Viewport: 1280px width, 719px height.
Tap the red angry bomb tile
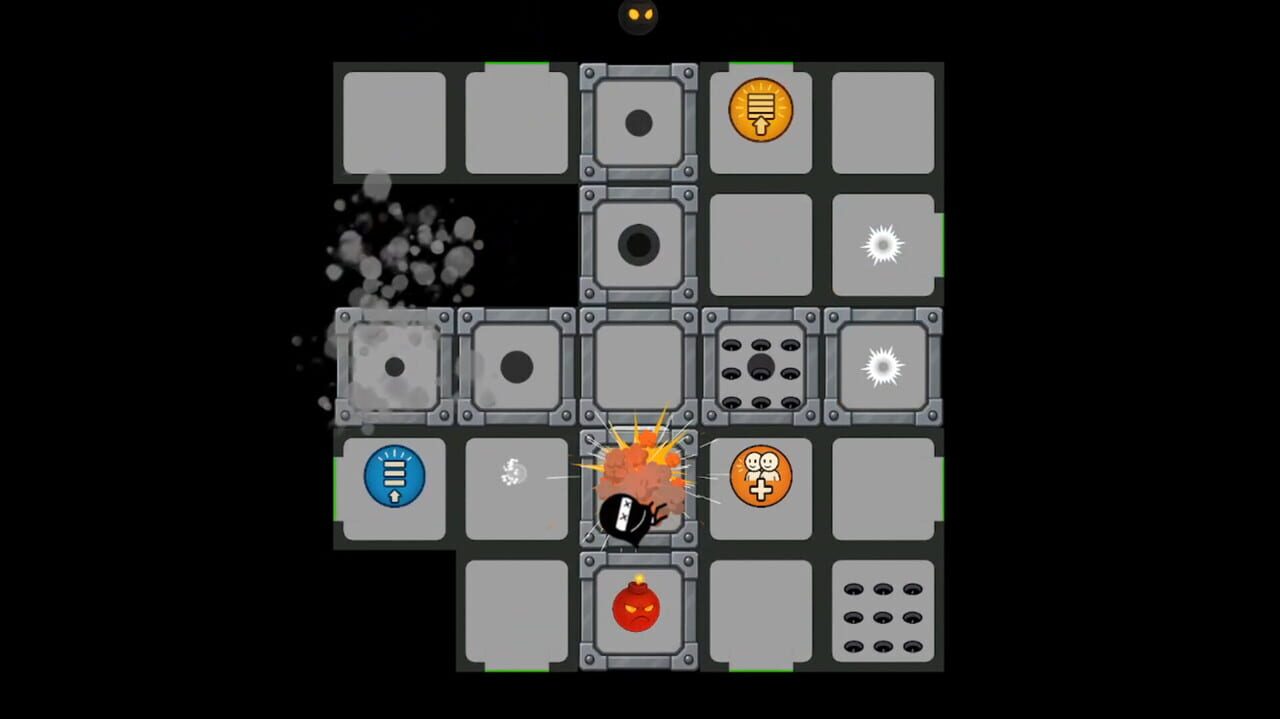tap(637, 605)
